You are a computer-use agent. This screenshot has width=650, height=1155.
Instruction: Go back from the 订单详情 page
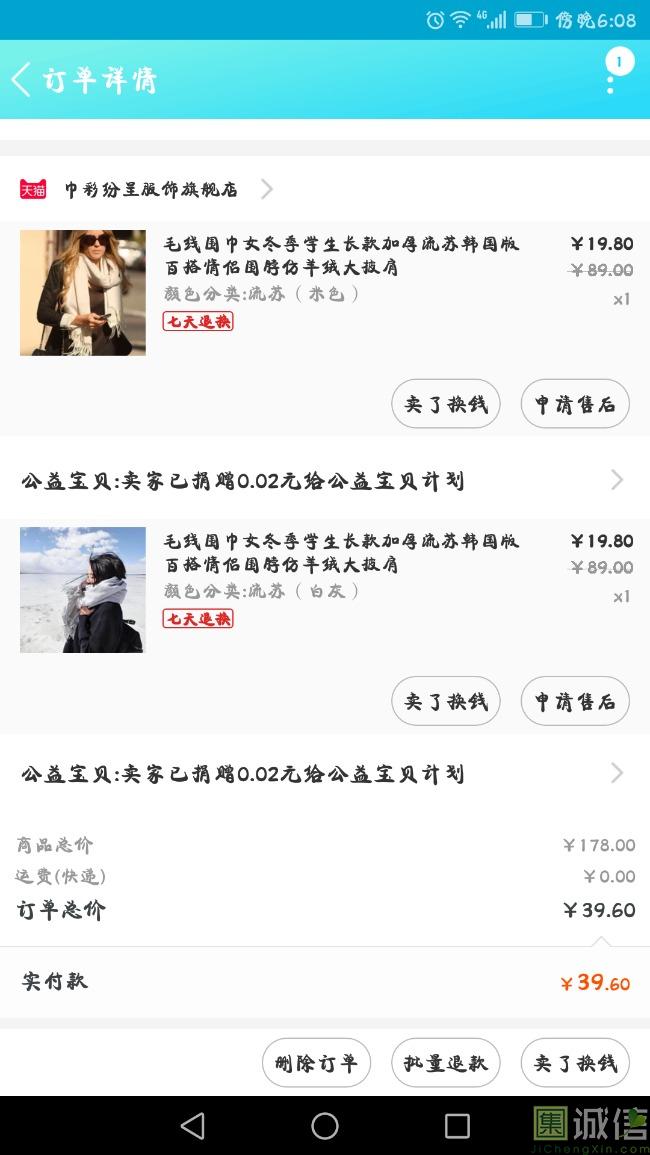(x=22, y=80)
